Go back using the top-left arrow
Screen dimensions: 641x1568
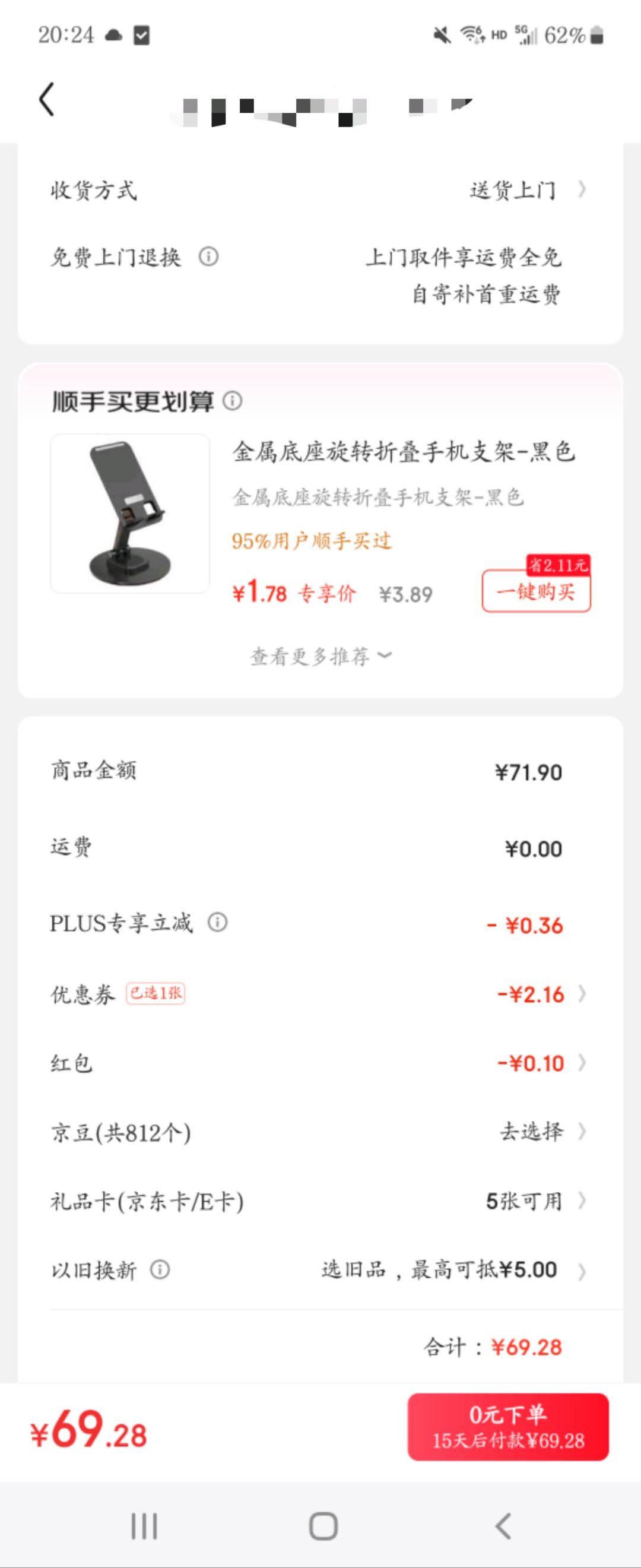(x=47, y=99)
